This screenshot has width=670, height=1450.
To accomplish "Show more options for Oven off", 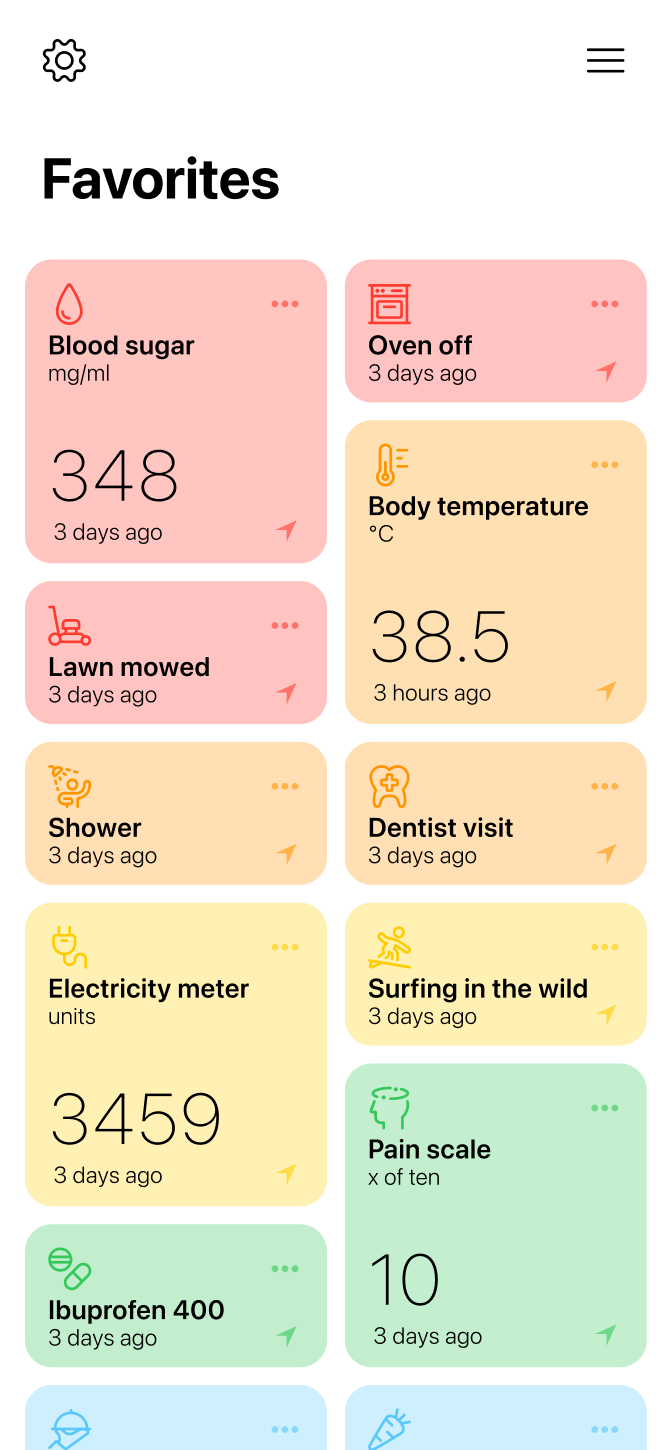I will tap(605, 304).
